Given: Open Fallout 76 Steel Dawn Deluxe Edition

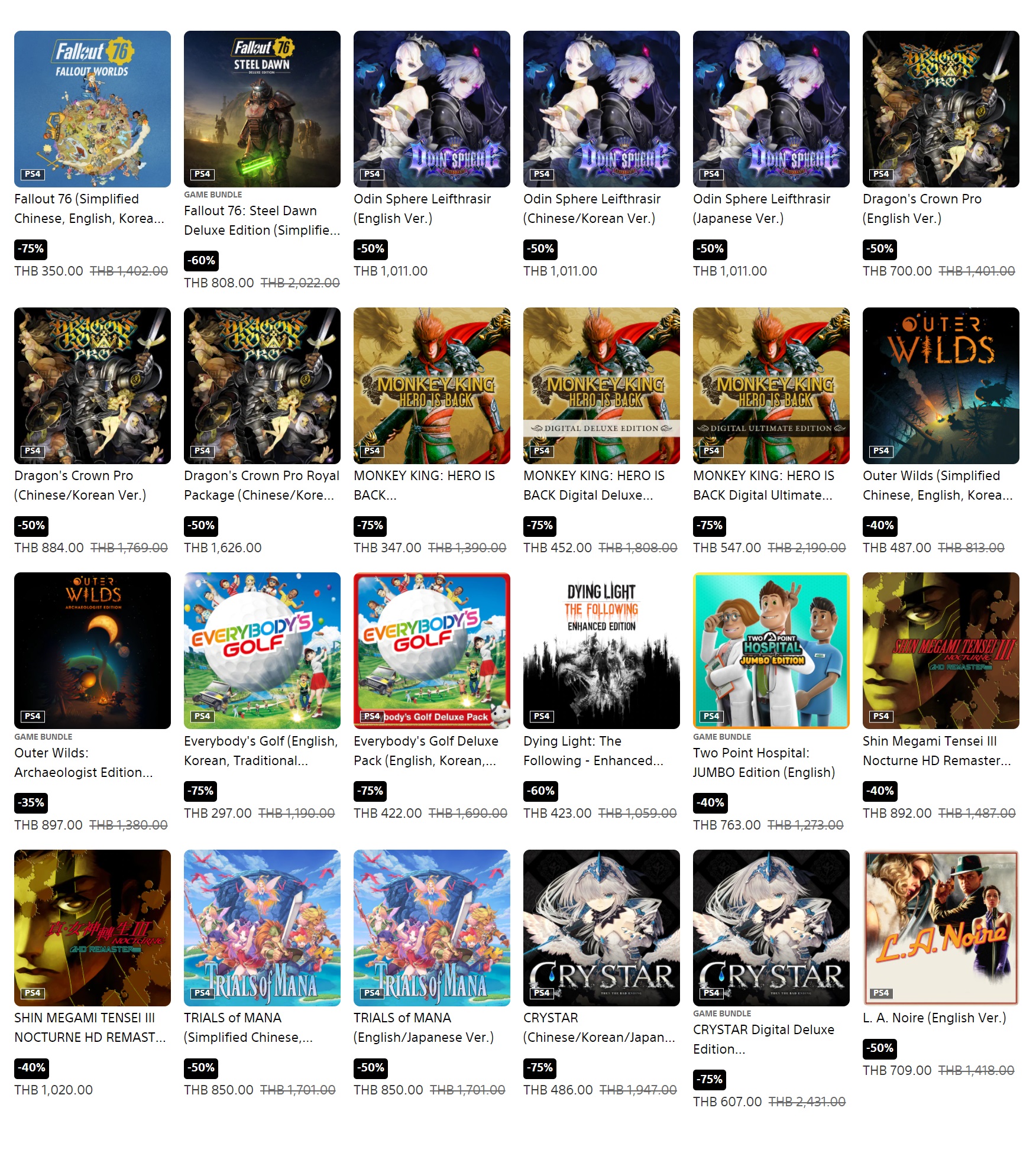Looking at the screenshot, I should click(262, 109).
